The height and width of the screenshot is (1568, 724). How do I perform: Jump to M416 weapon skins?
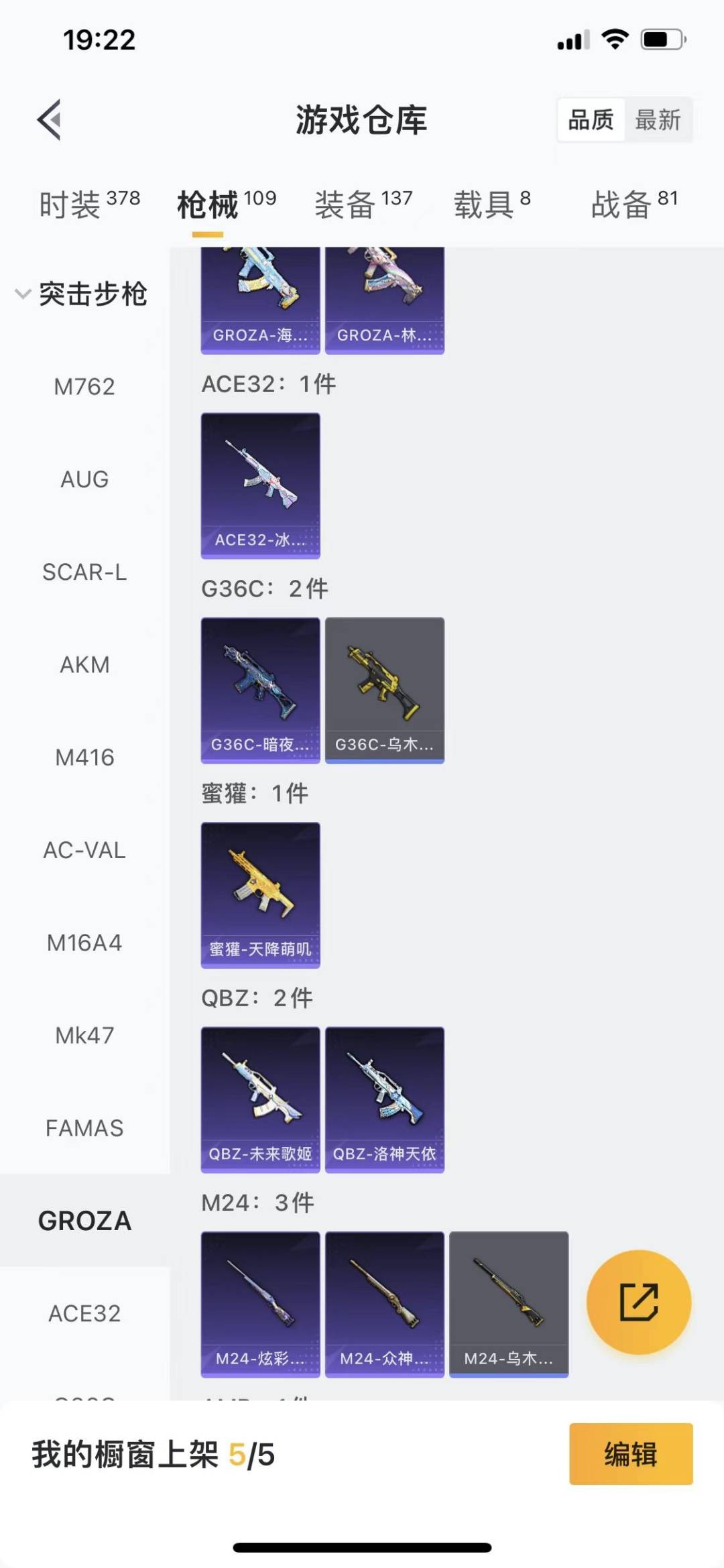(84, 758)
